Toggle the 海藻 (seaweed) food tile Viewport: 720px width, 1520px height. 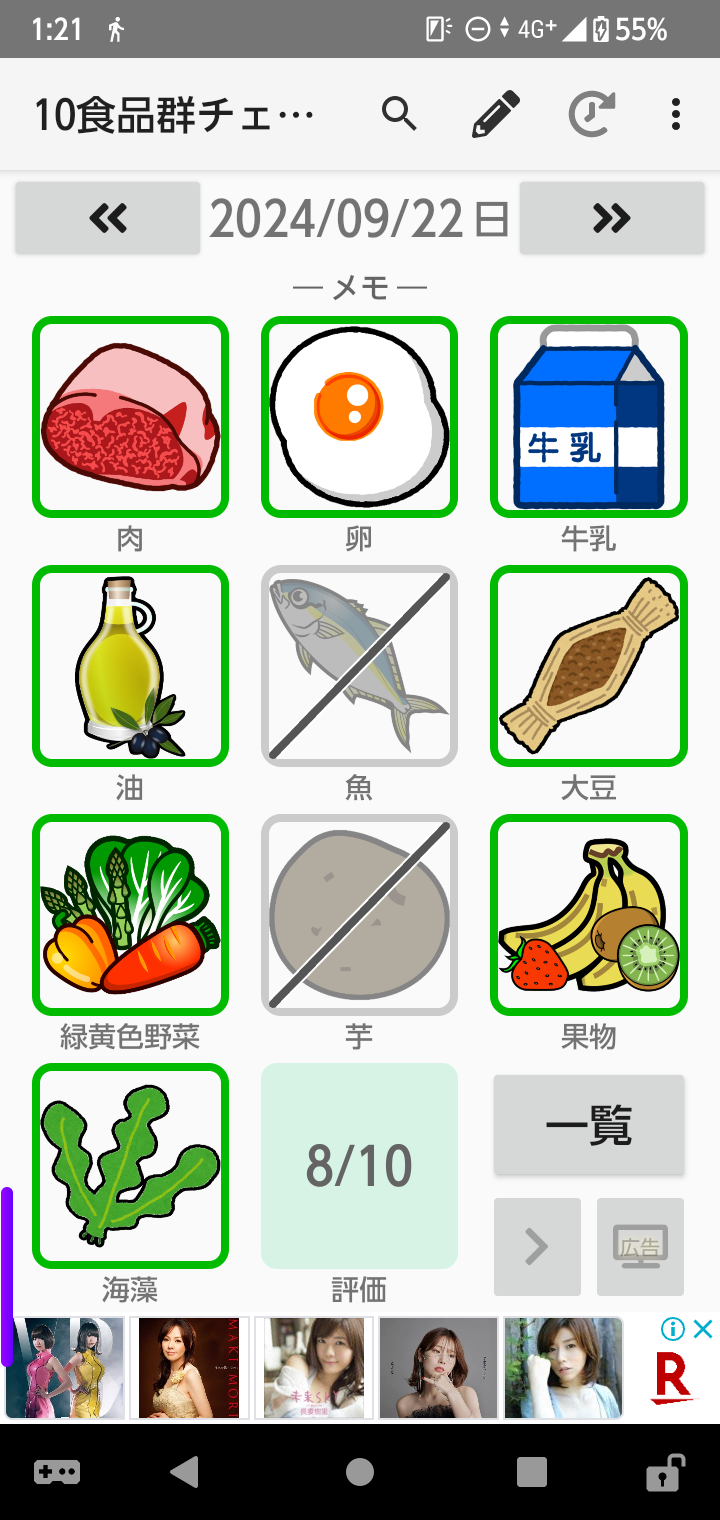coord(130,1164)
